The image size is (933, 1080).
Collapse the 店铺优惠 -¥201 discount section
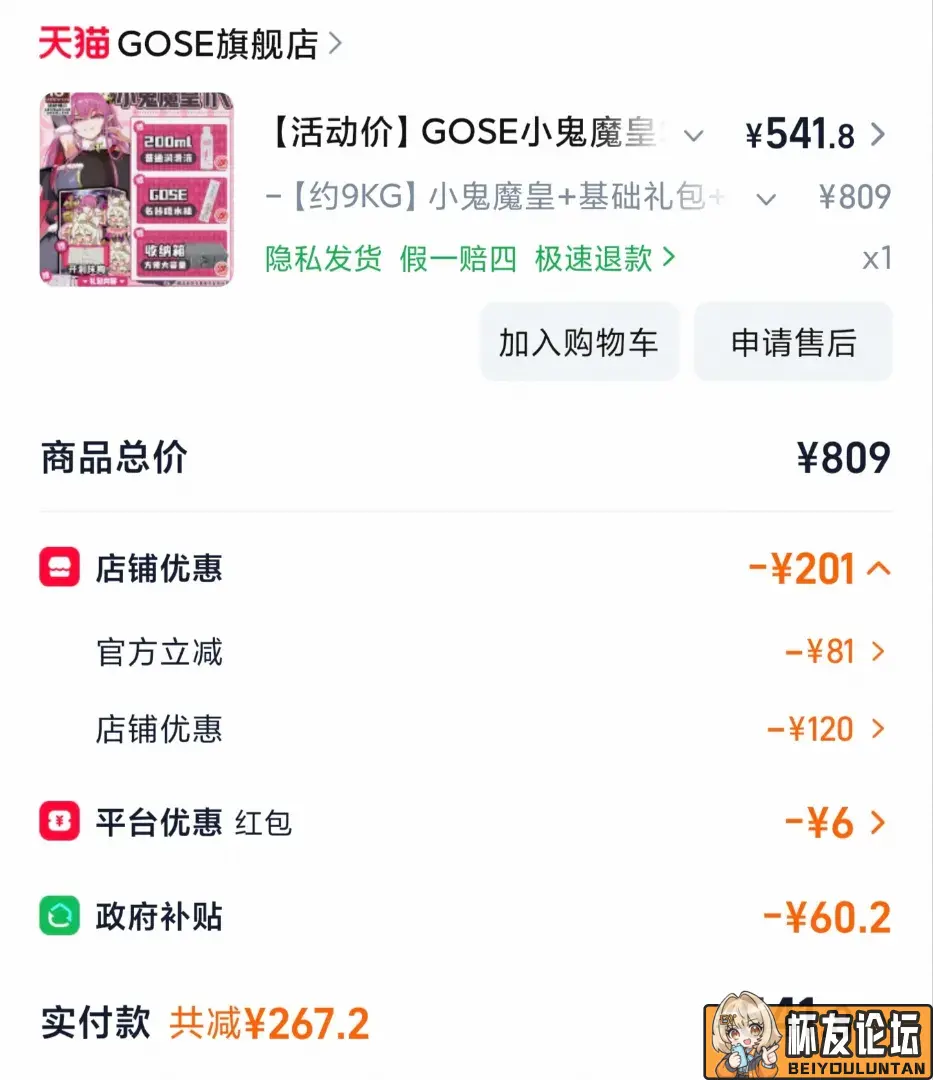click(875, 568)
